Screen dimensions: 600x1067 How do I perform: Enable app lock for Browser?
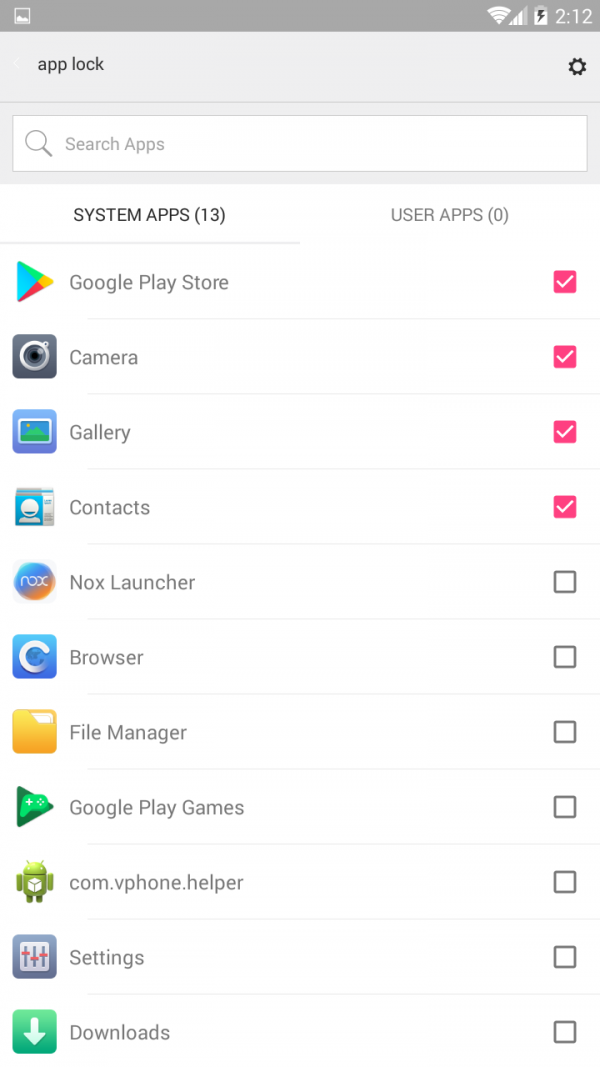[565, 657]
